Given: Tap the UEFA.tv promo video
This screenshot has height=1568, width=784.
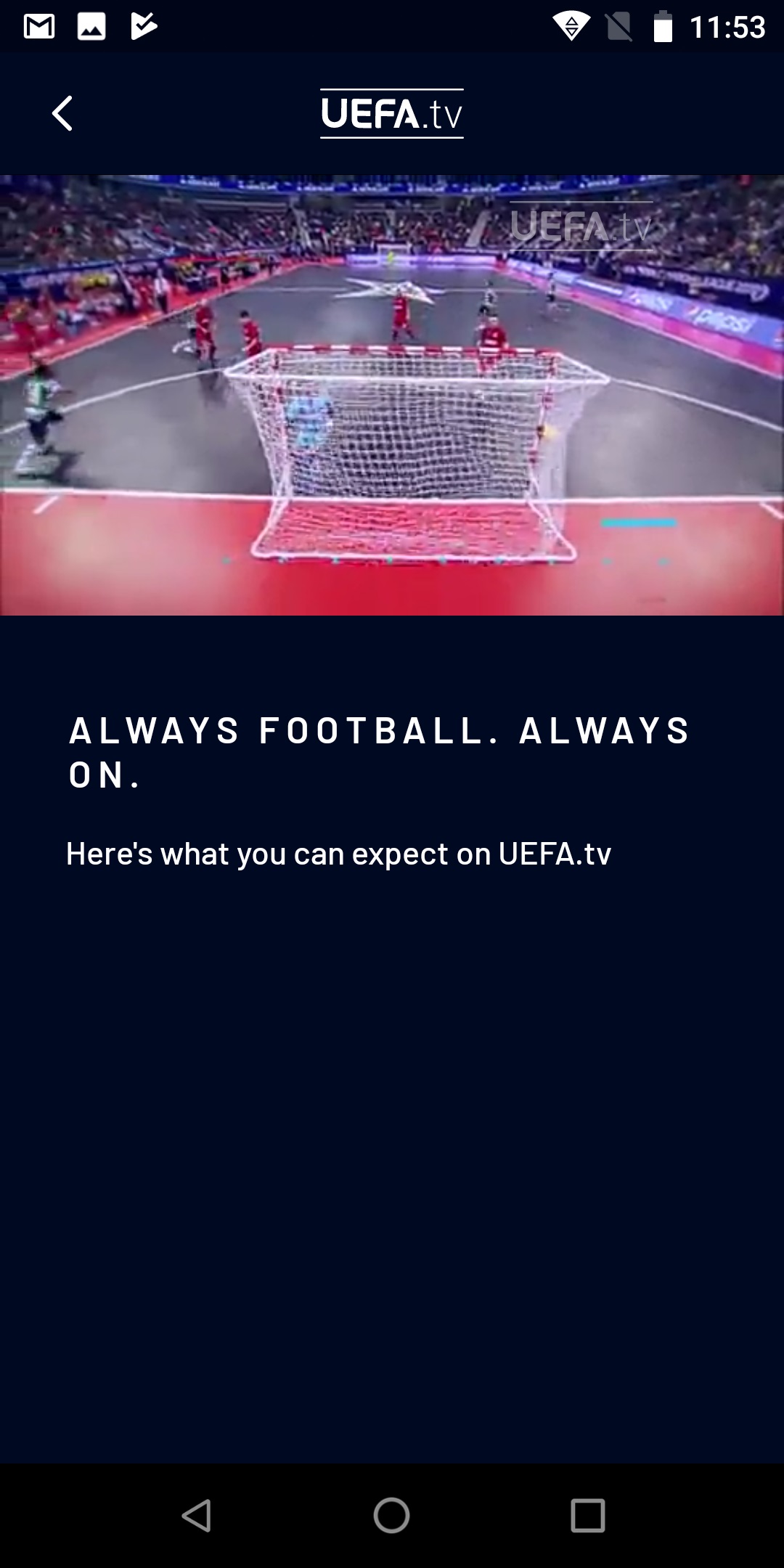Looking at the screenshot, I should pyautogui.click(x=392, y=395).
